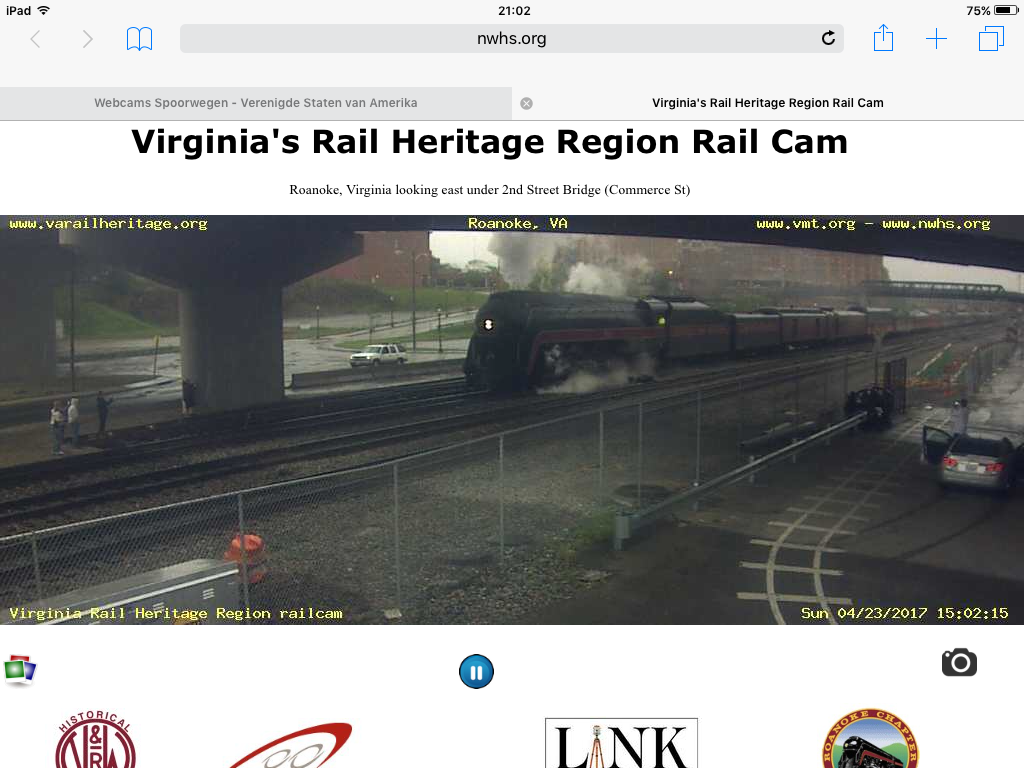The width and height of the screenshot is (1024, 768).
Task: Open the N&W Historical Society logo link
Action: [95, 744]
